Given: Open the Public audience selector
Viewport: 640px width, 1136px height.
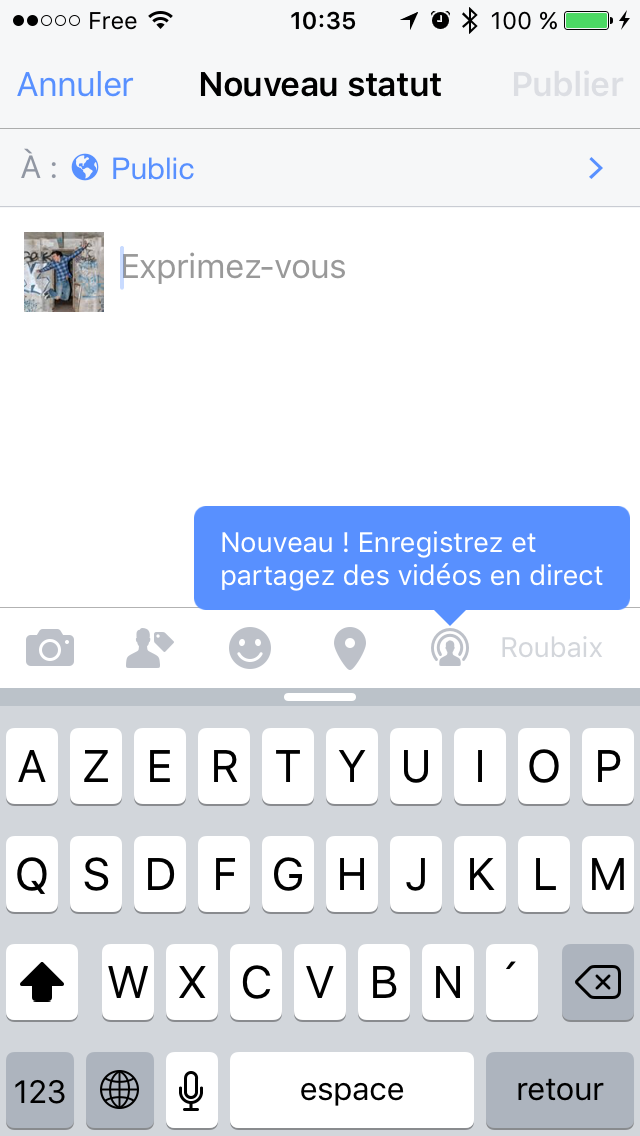Looking at the screenshot, I should (x=320, y=168).
